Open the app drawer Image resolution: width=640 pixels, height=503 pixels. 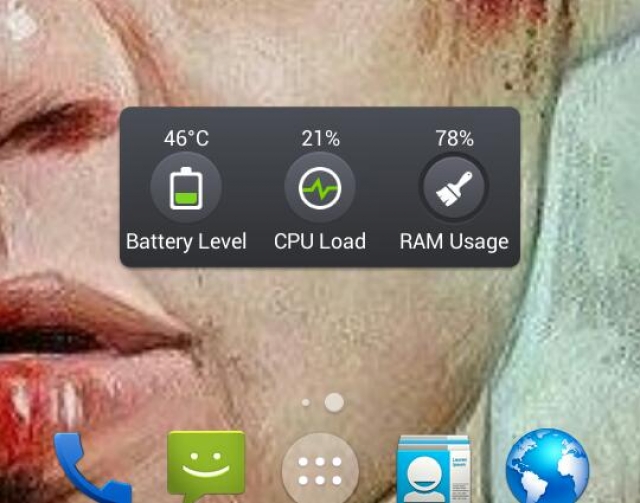[x=320, y=470]
